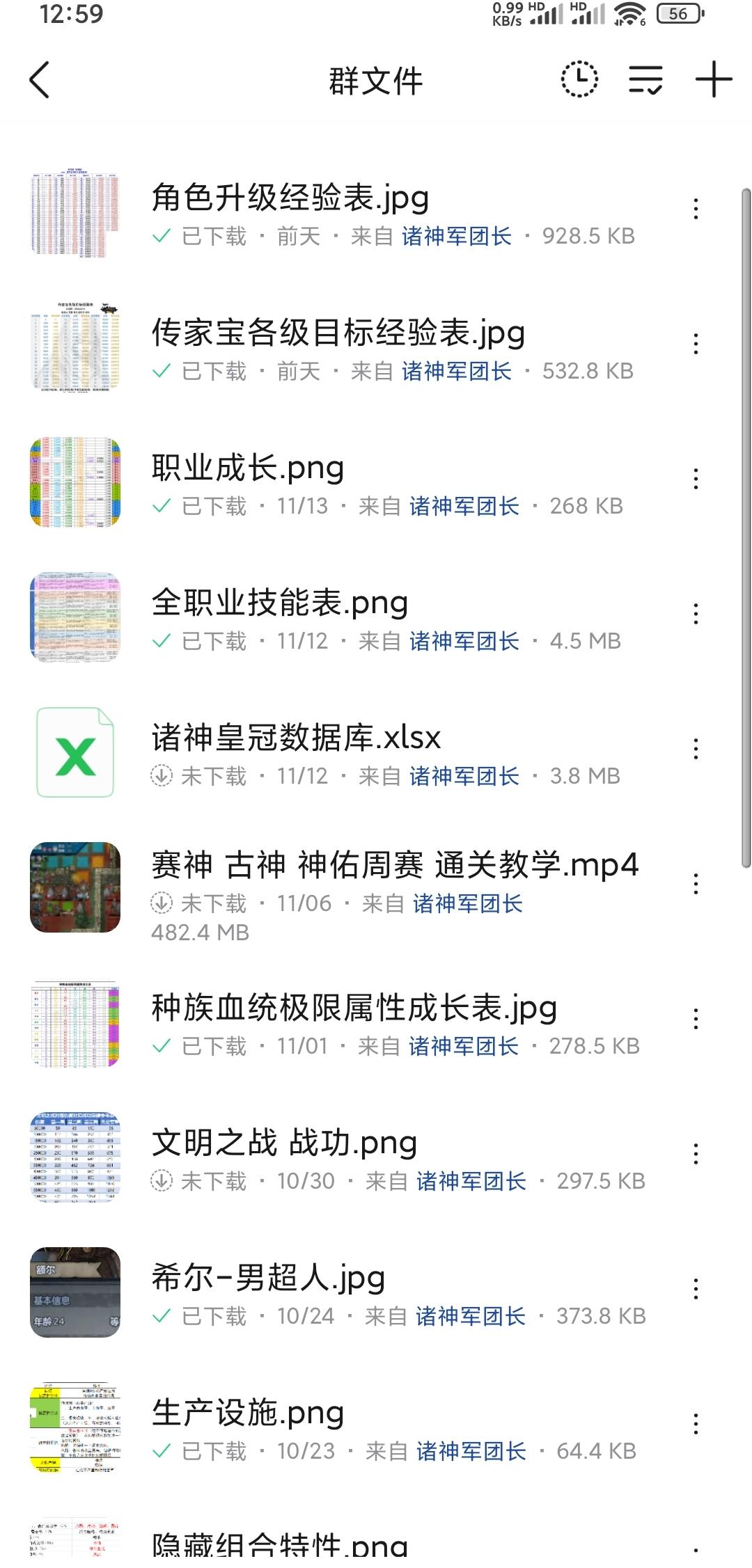Tap the download icon beside 诸神皇冠数据库.xlsx
The width and height of the screenshot is (752, 1568).
(162, 775)
